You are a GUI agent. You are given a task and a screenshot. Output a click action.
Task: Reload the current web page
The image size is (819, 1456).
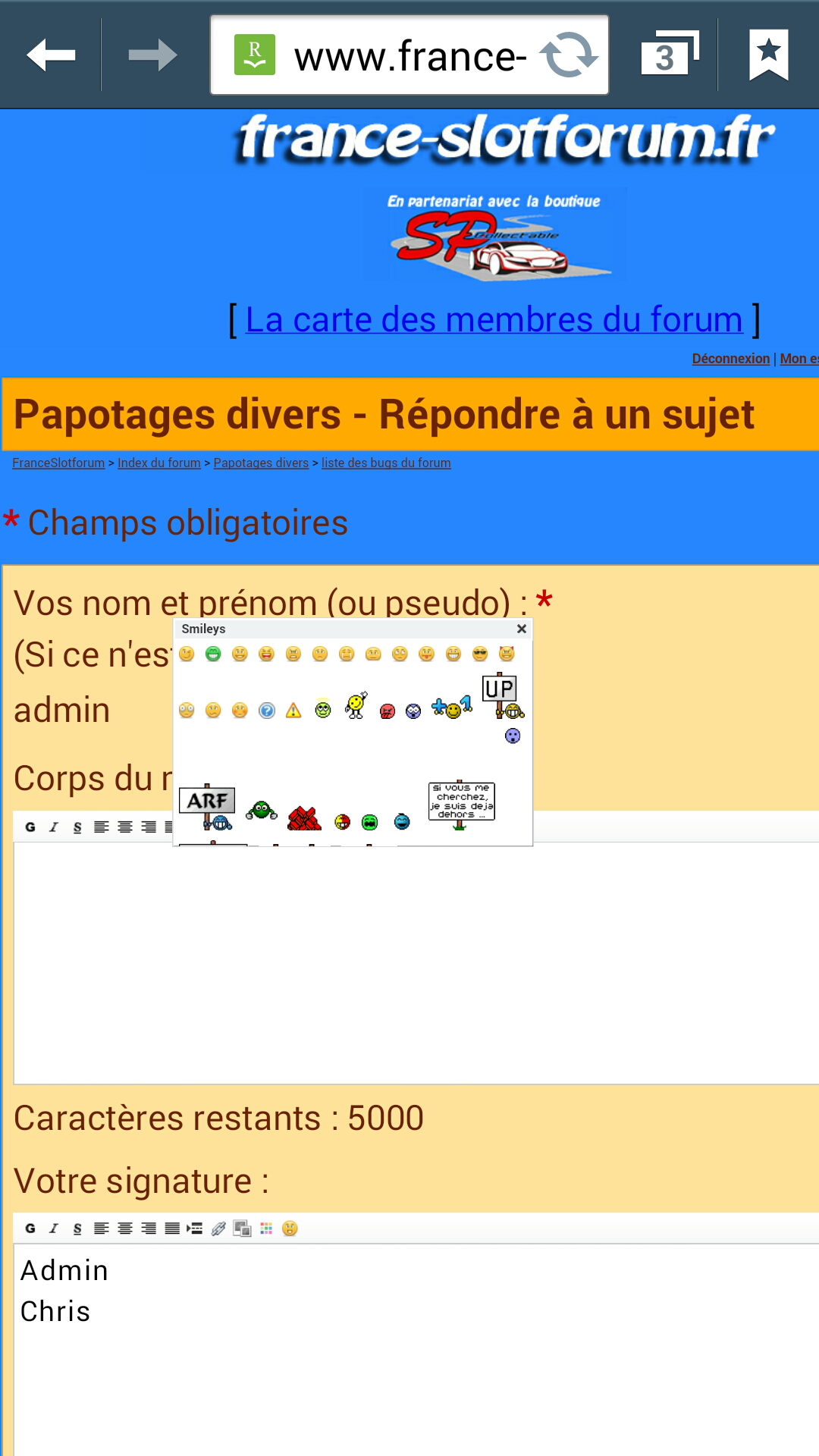click(569, 55)
